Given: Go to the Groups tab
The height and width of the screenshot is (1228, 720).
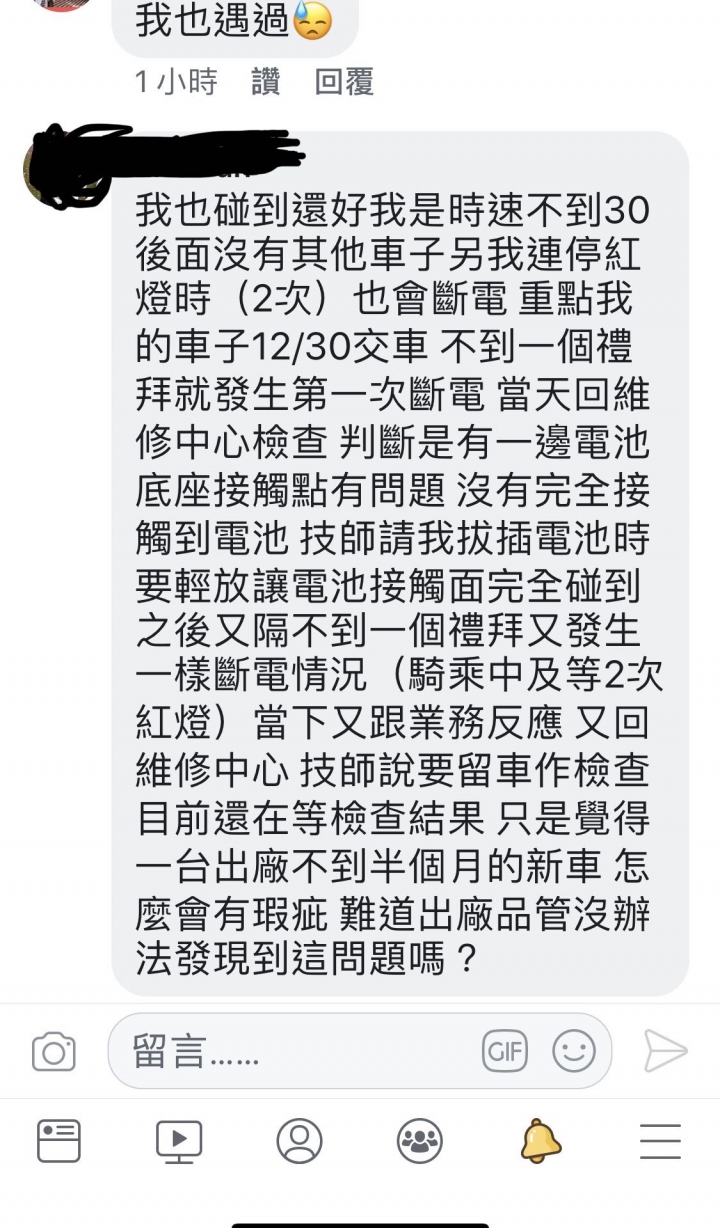Looking at the screenshot, I should pos(420,1141).
